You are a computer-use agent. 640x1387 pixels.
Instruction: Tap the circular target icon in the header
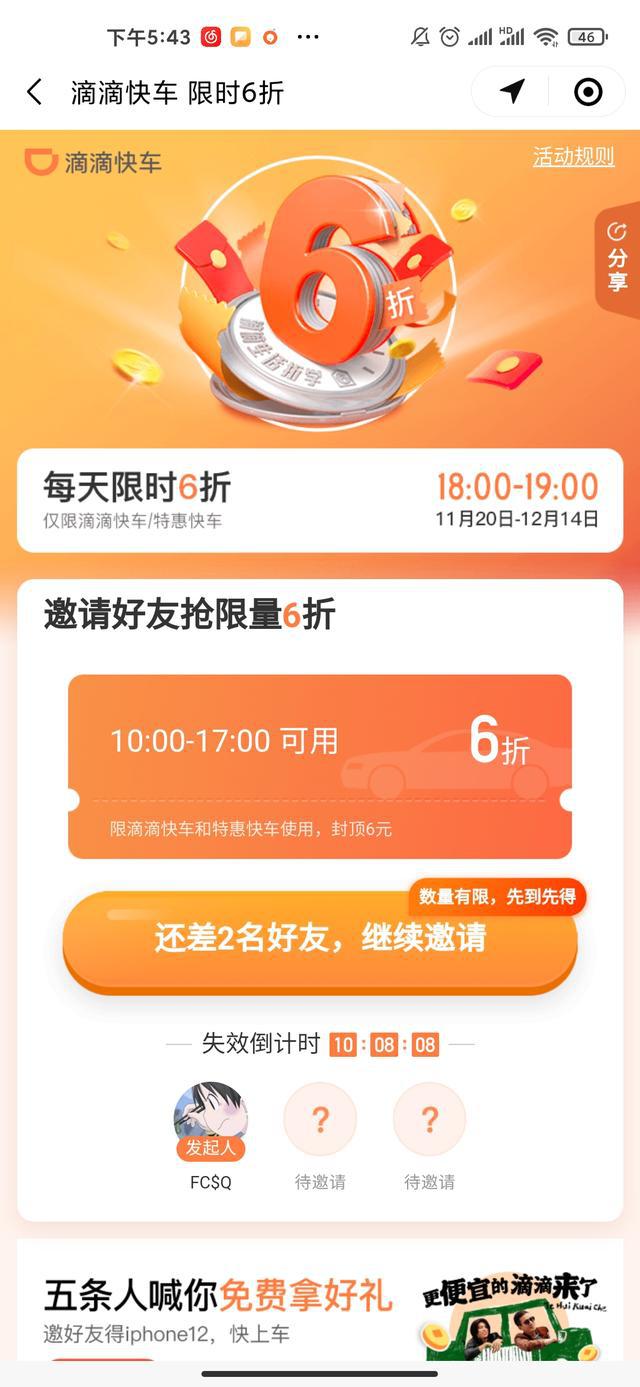(588, 92)
